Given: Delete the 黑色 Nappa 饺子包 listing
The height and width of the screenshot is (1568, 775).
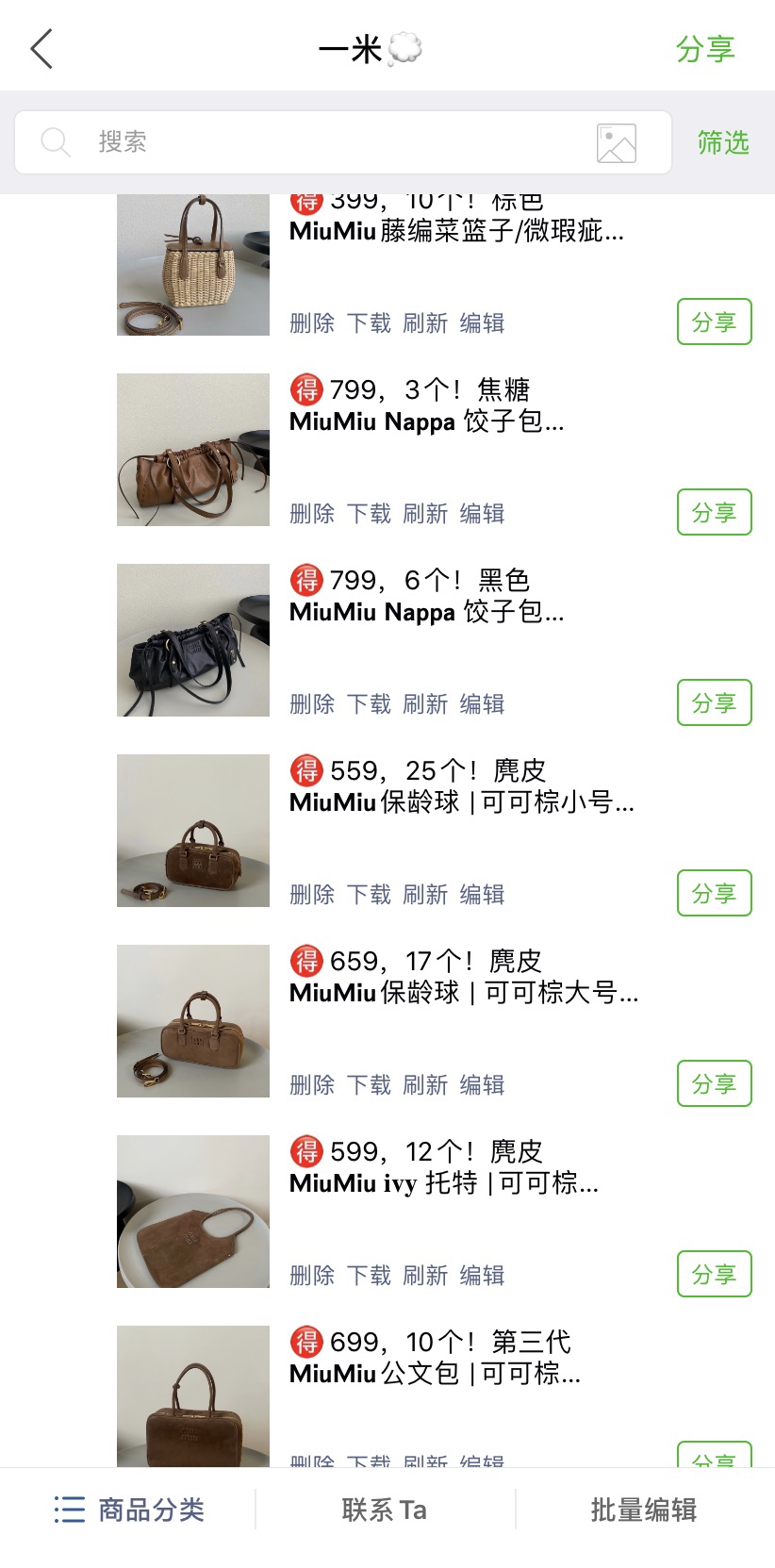Looking at the screenshot, I should tap(312, 703).
